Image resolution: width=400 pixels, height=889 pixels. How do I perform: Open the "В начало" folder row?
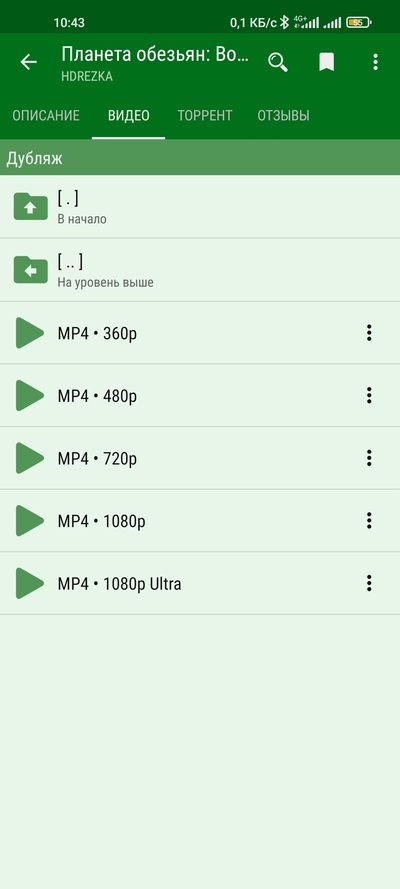click(200, 206)
